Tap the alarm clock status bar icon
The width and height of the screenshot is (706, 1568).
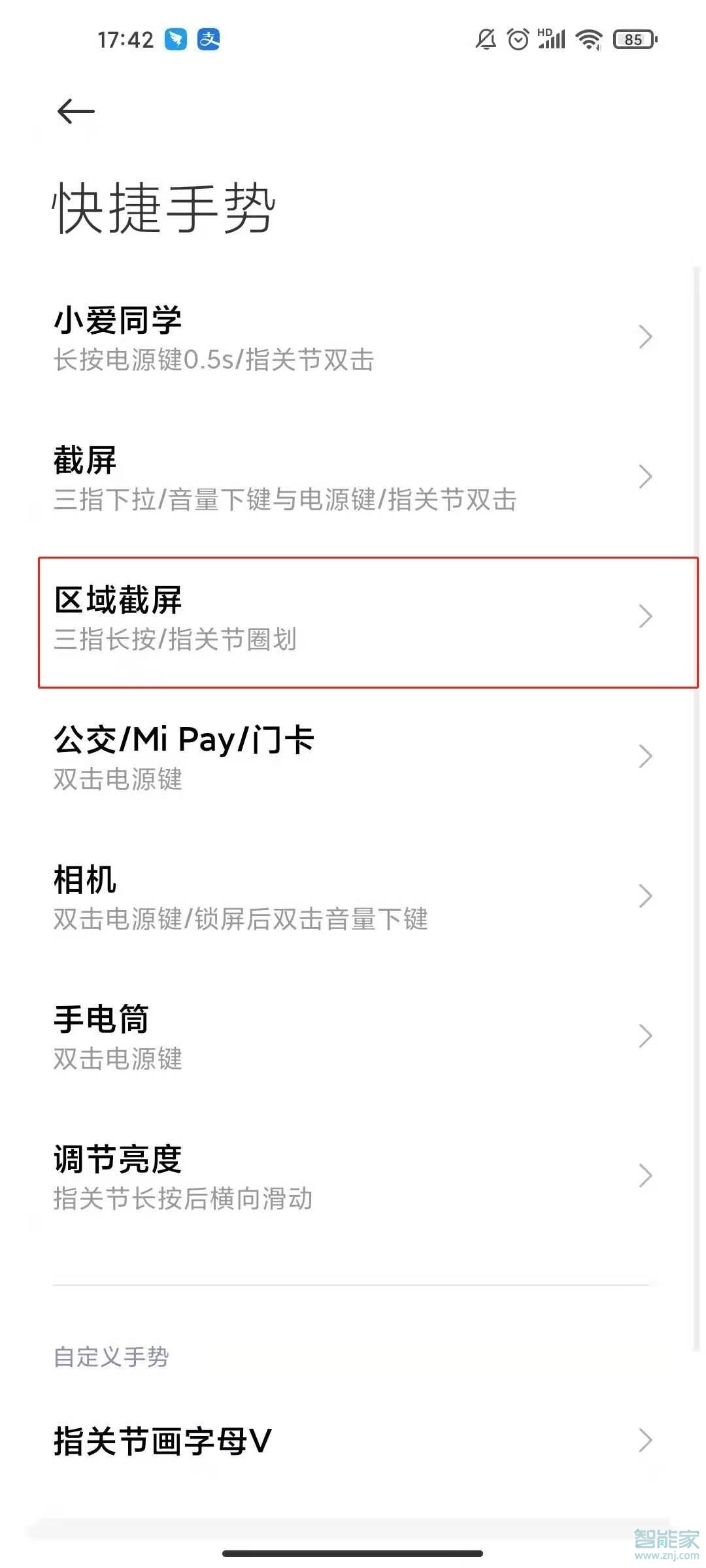click(x=518, y=39)
